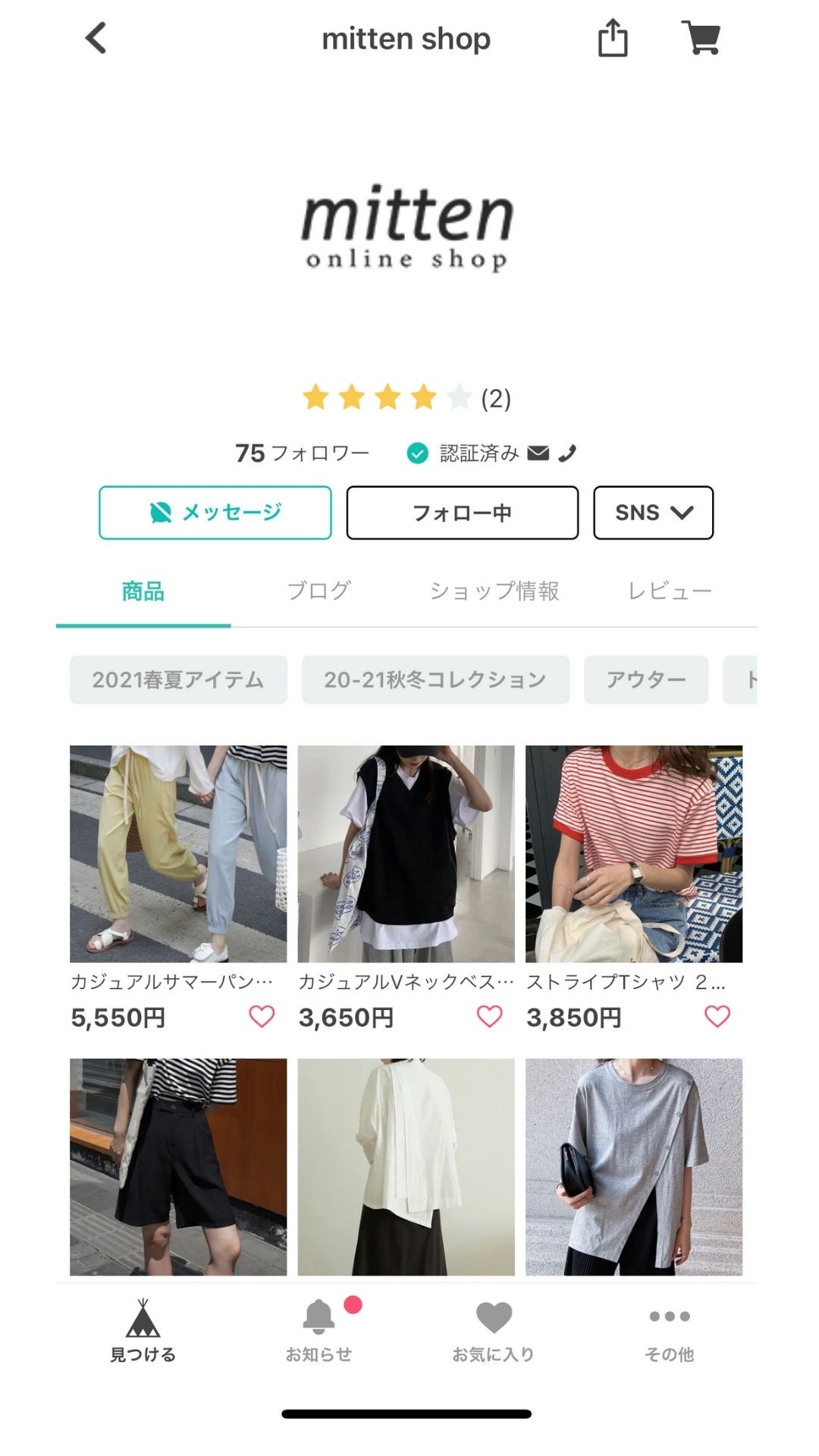The image size is (819, 1456).
Task: Like the 3,850円 striped T-shirt
Action: [x=717, y=1017]
